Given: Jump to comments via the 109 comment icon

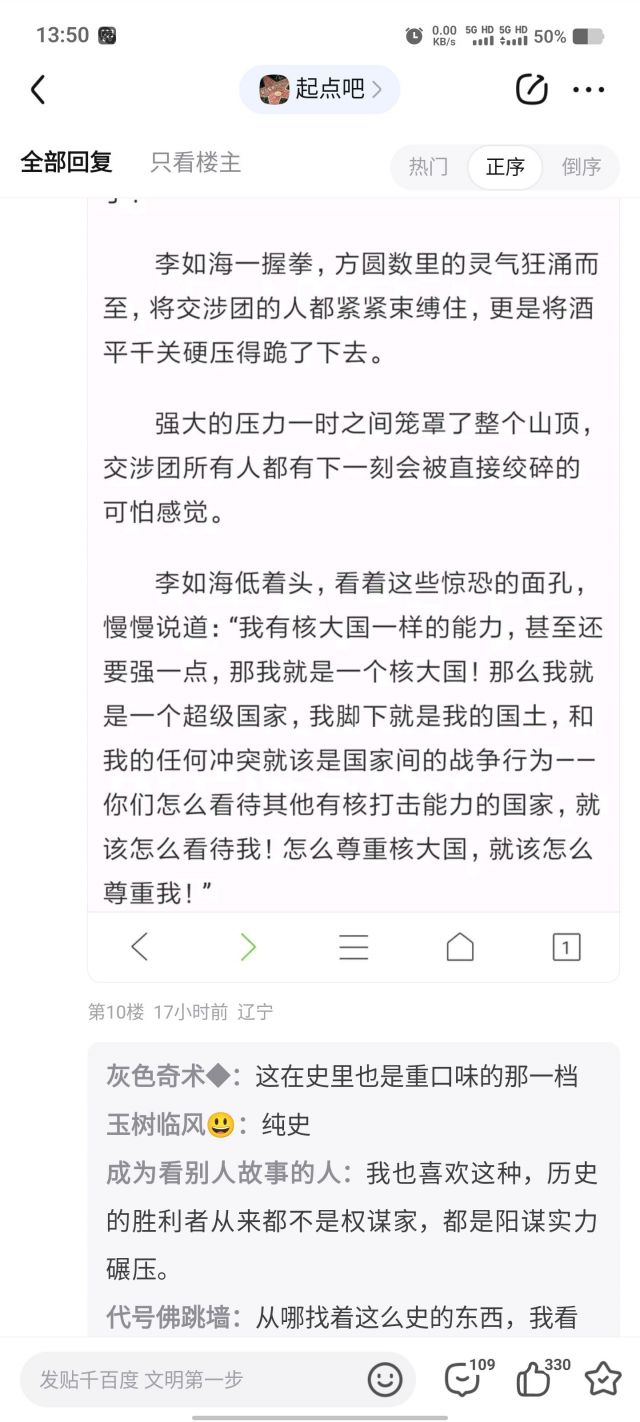Looking at the screenshot, I should click(x=464, y=1380).
